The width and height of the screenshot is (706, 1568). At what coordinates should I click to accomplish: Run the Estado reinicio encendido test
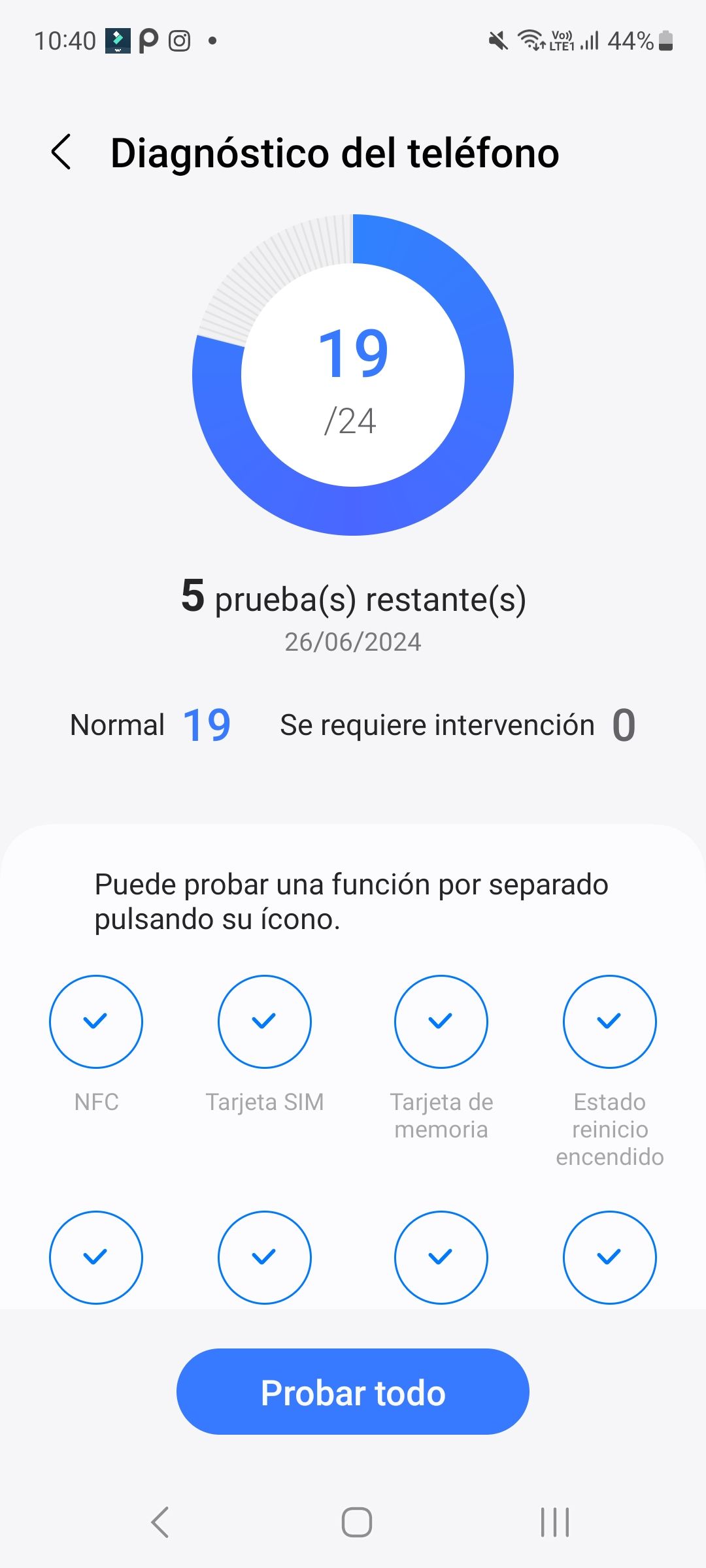tap(609, 1022)
